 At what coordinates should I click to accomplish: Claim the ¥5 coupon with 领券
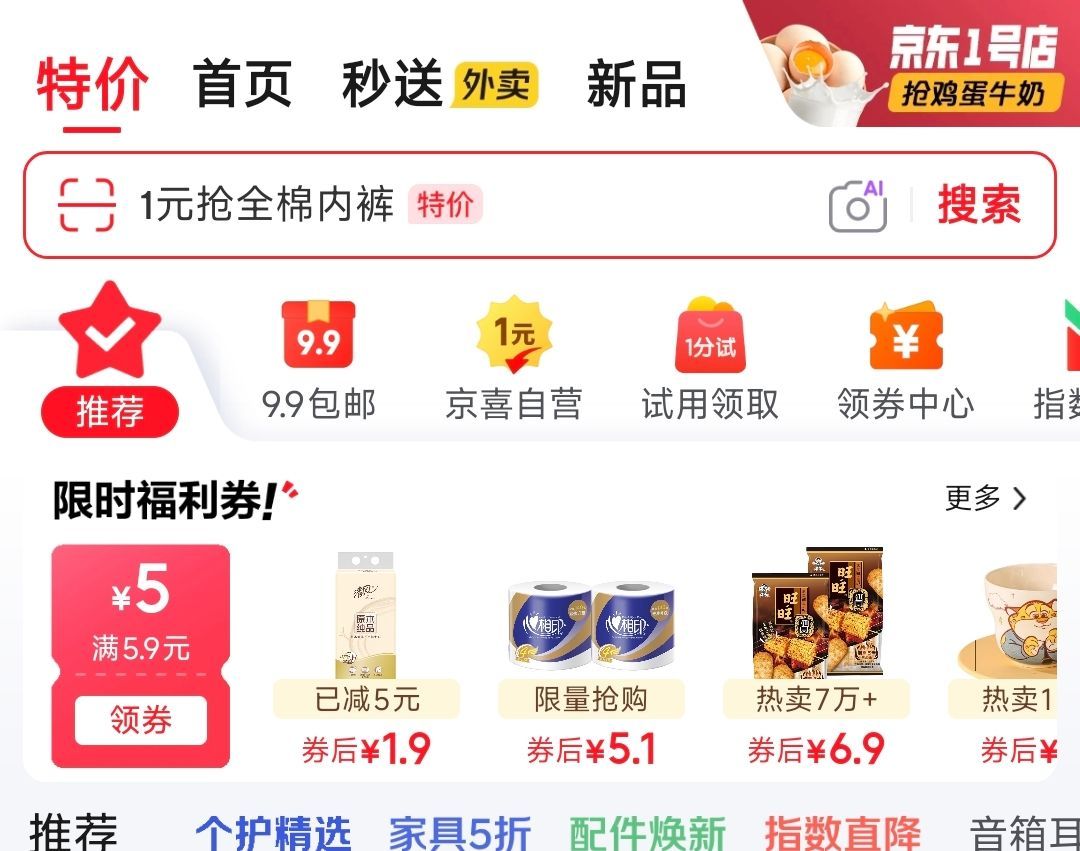(141, 720)
